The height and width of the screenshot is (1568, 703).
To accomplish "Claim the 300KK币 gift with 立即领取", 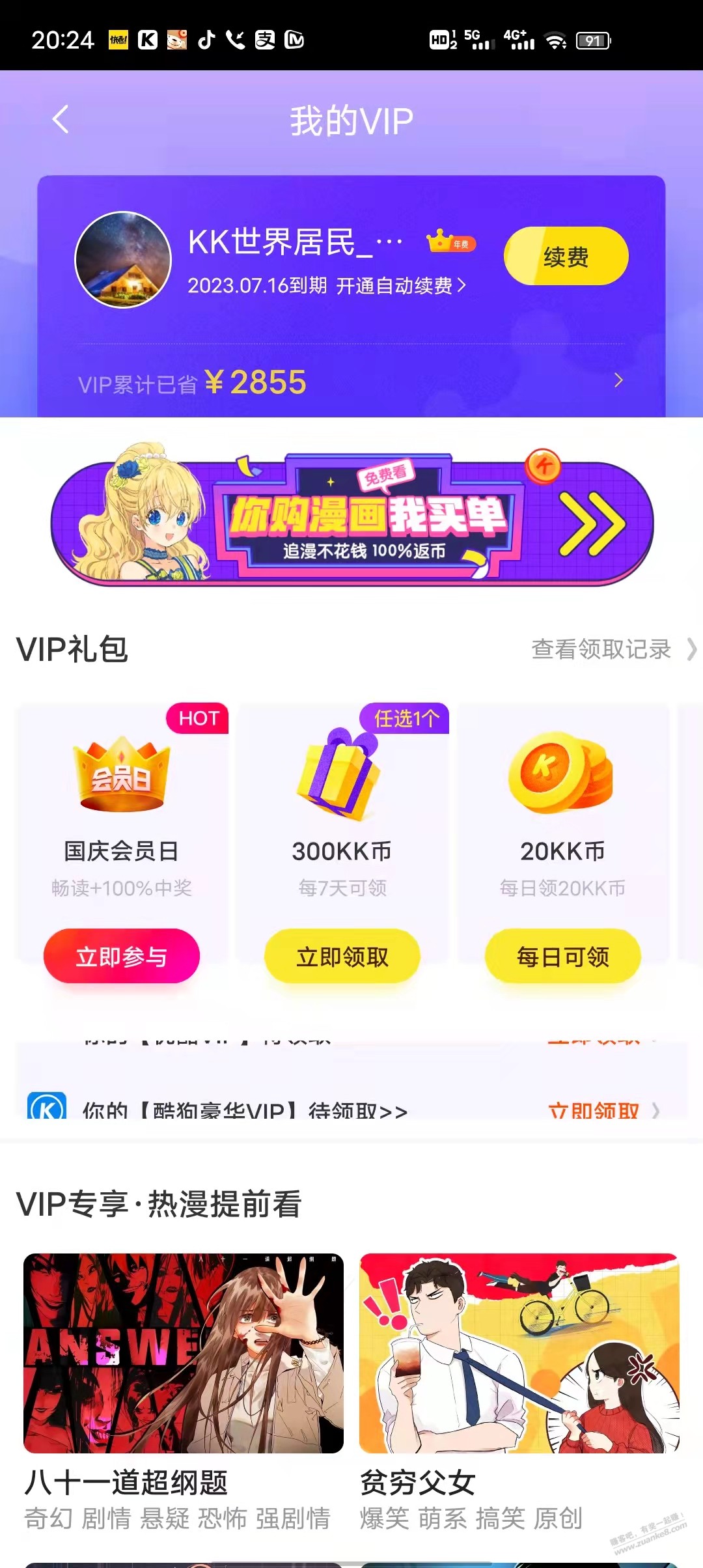I will [342, 956].
